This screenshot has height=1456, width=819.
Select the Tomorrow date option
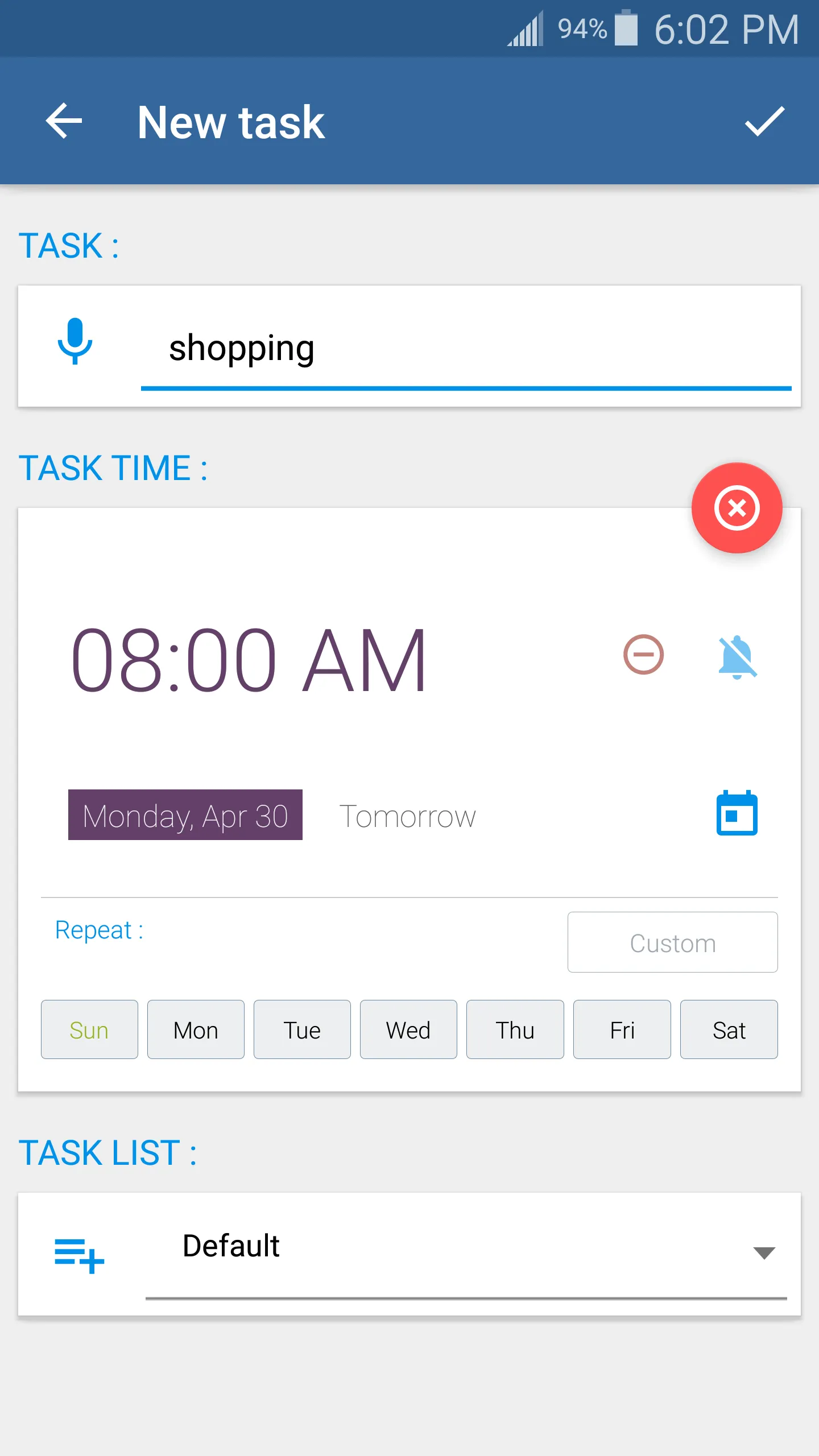407,816
